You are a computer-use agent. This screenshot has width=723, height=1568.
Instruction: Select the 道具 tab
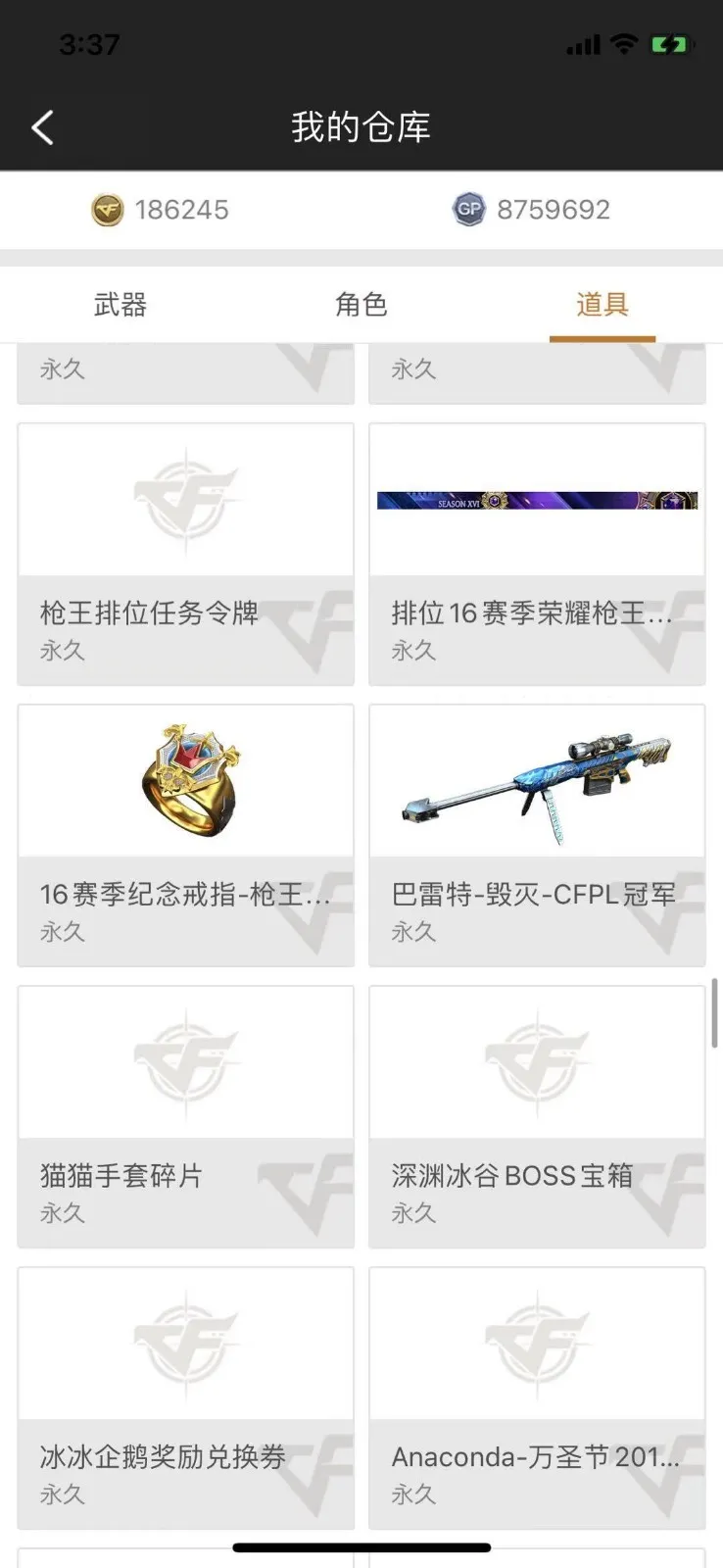pos(602,305)
